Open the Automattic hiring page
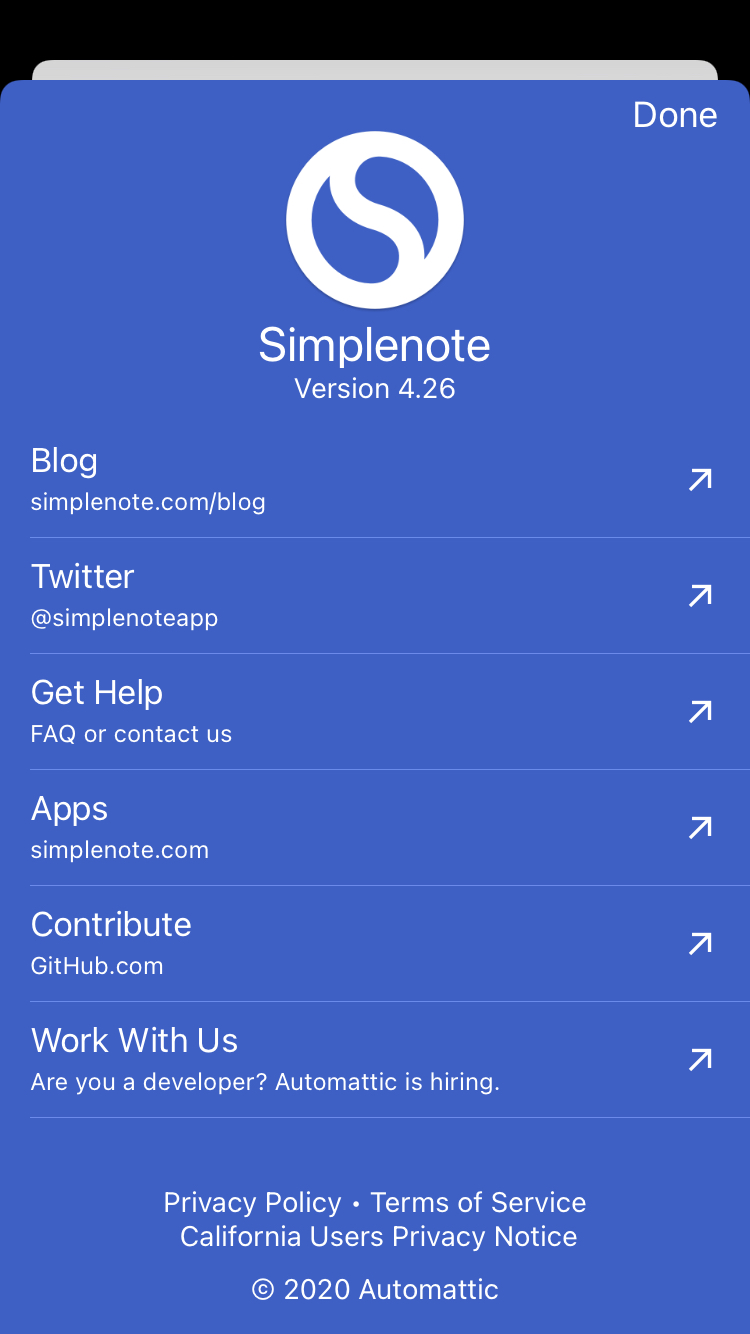Viewport: 750px width, 1334px height. coord(265,1058)
